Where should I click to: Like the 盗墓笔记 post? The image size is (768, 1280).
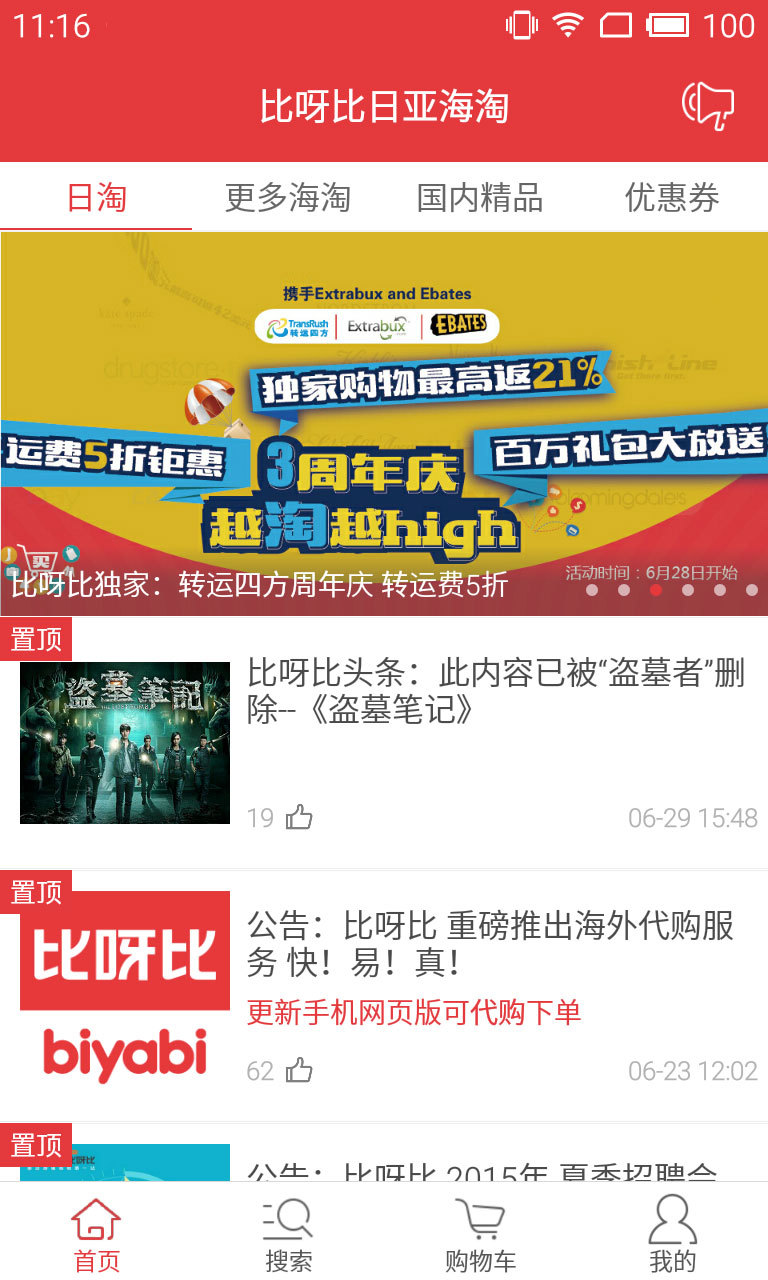299,818
